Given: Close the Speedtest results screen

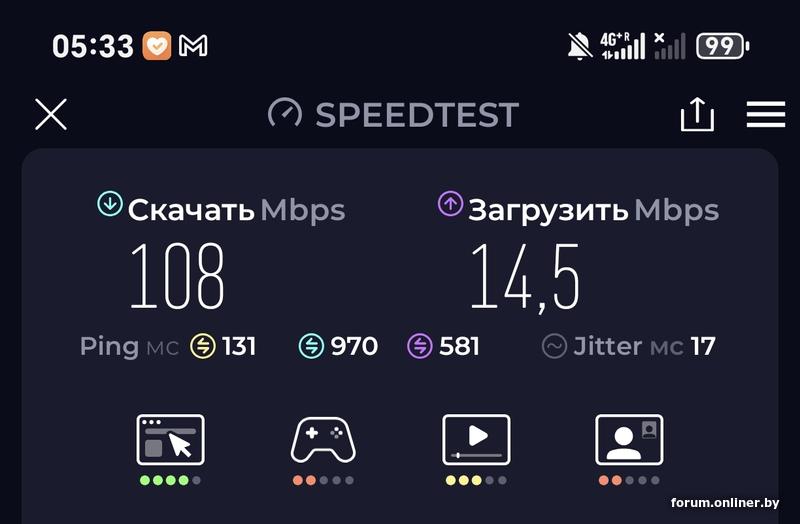Looking at the screenshot, I should pyautogui.click(x=51, y=114).
